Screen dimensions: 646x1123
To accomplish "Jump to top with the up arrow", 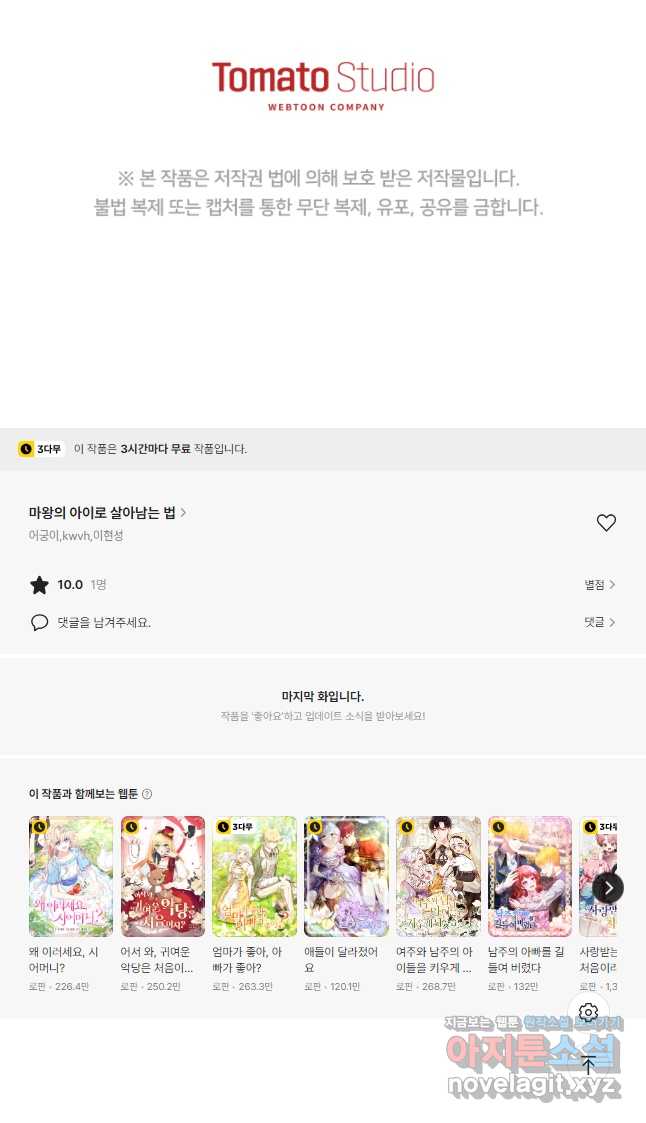I will [x=589, y=1064].
